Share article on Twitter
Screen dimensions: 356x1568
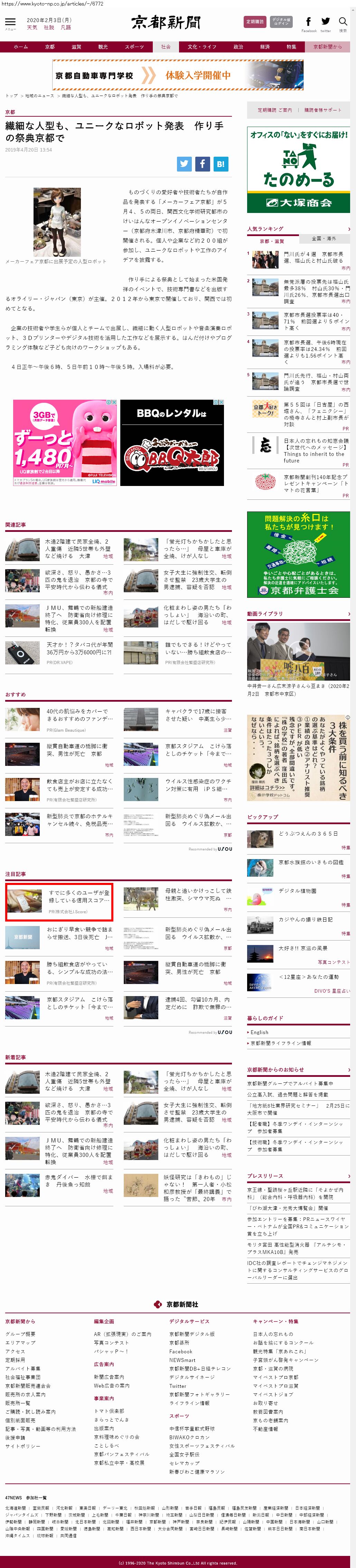click(x=184, y=164)
